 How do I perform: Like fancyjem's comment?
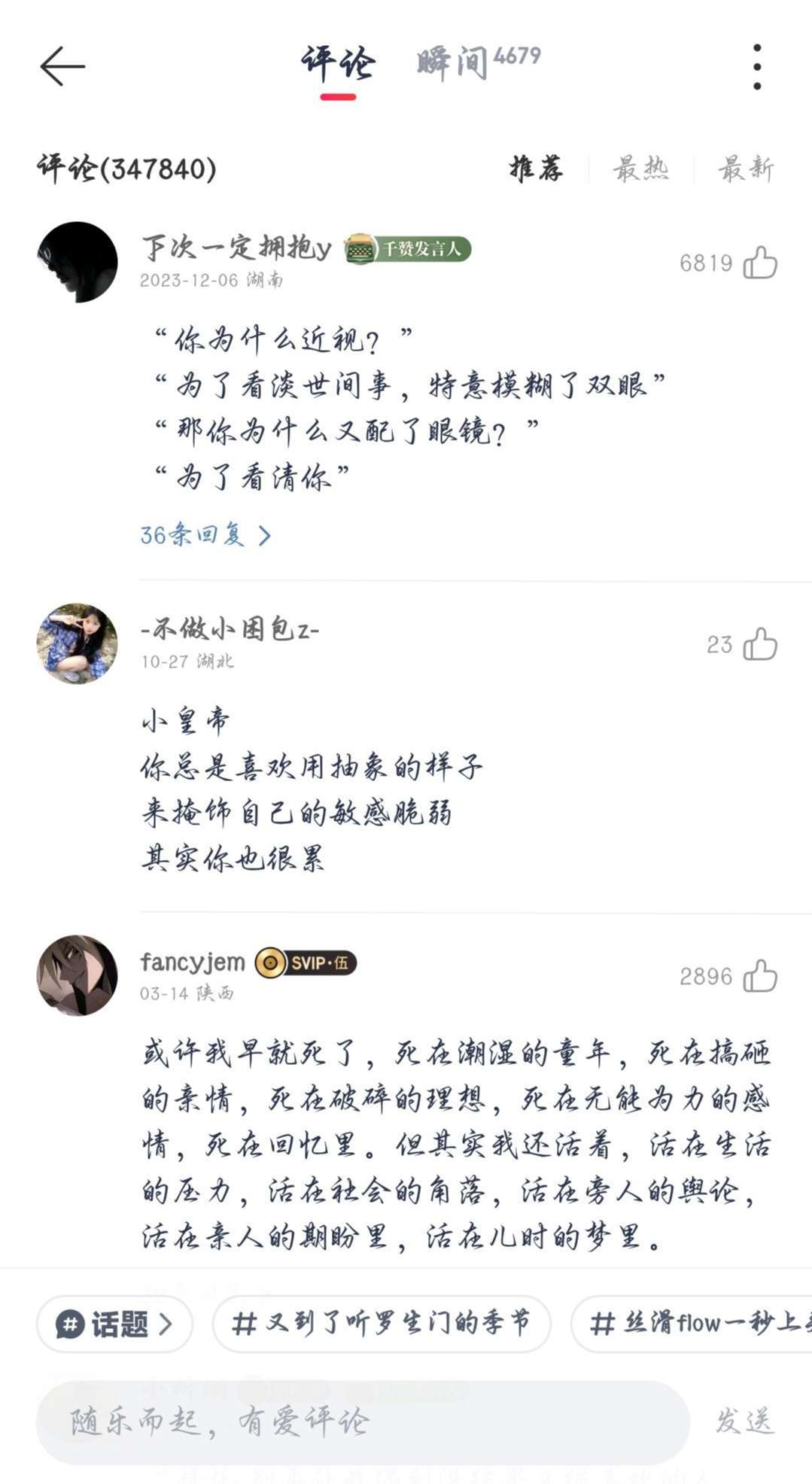click(759, 976)
